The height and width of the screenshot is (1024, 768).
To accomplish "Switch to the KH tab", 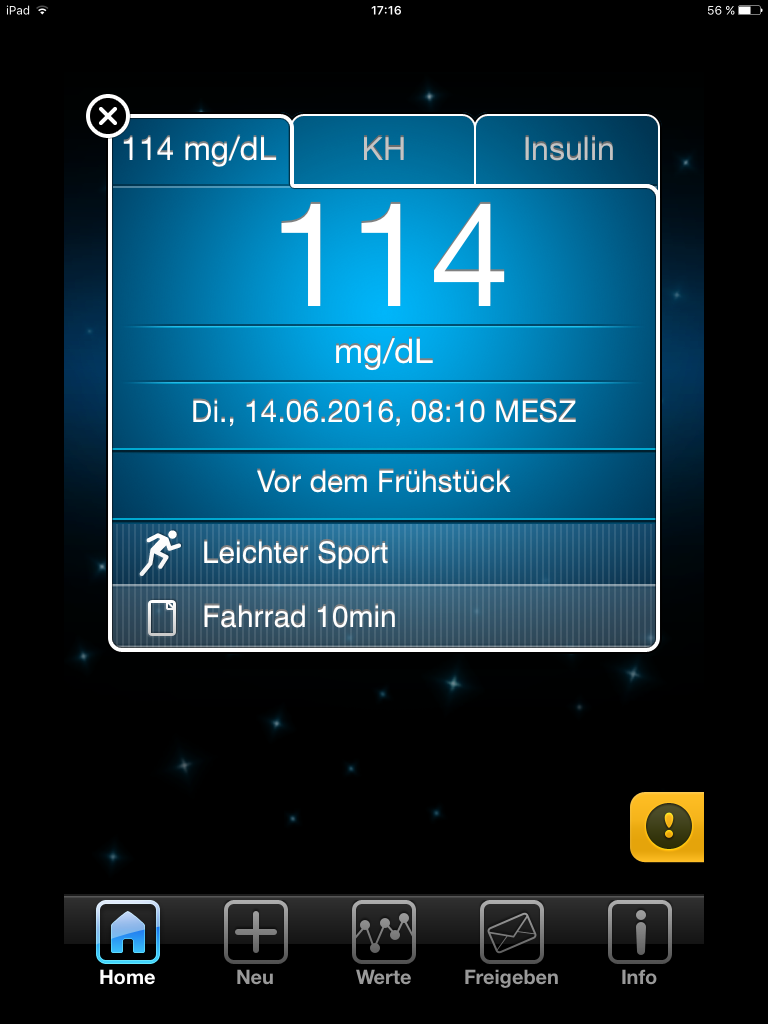I will click(x=383, y=150).
